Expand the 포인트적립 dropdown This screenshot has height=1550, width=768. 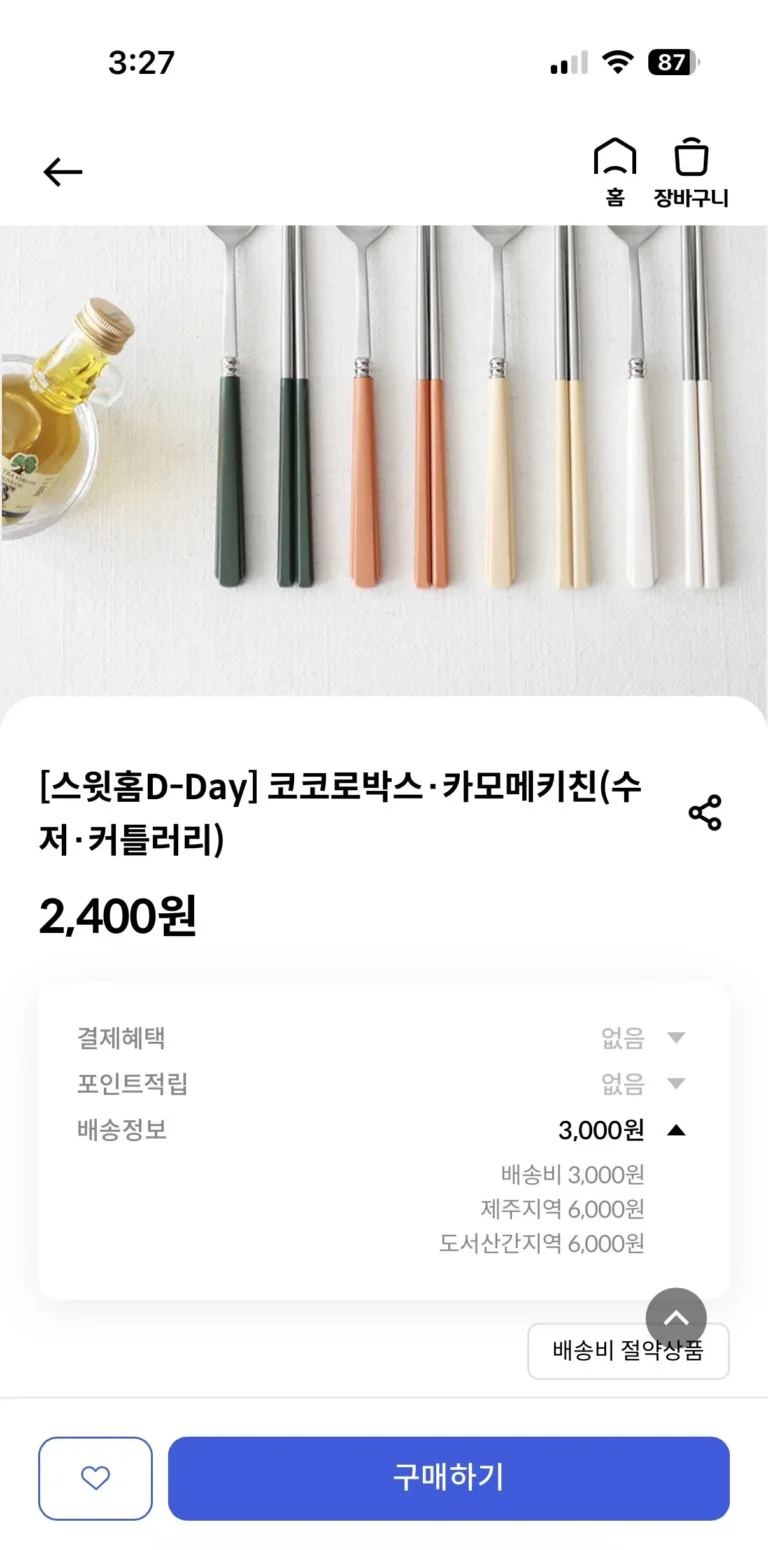(x=676, y=1084)
